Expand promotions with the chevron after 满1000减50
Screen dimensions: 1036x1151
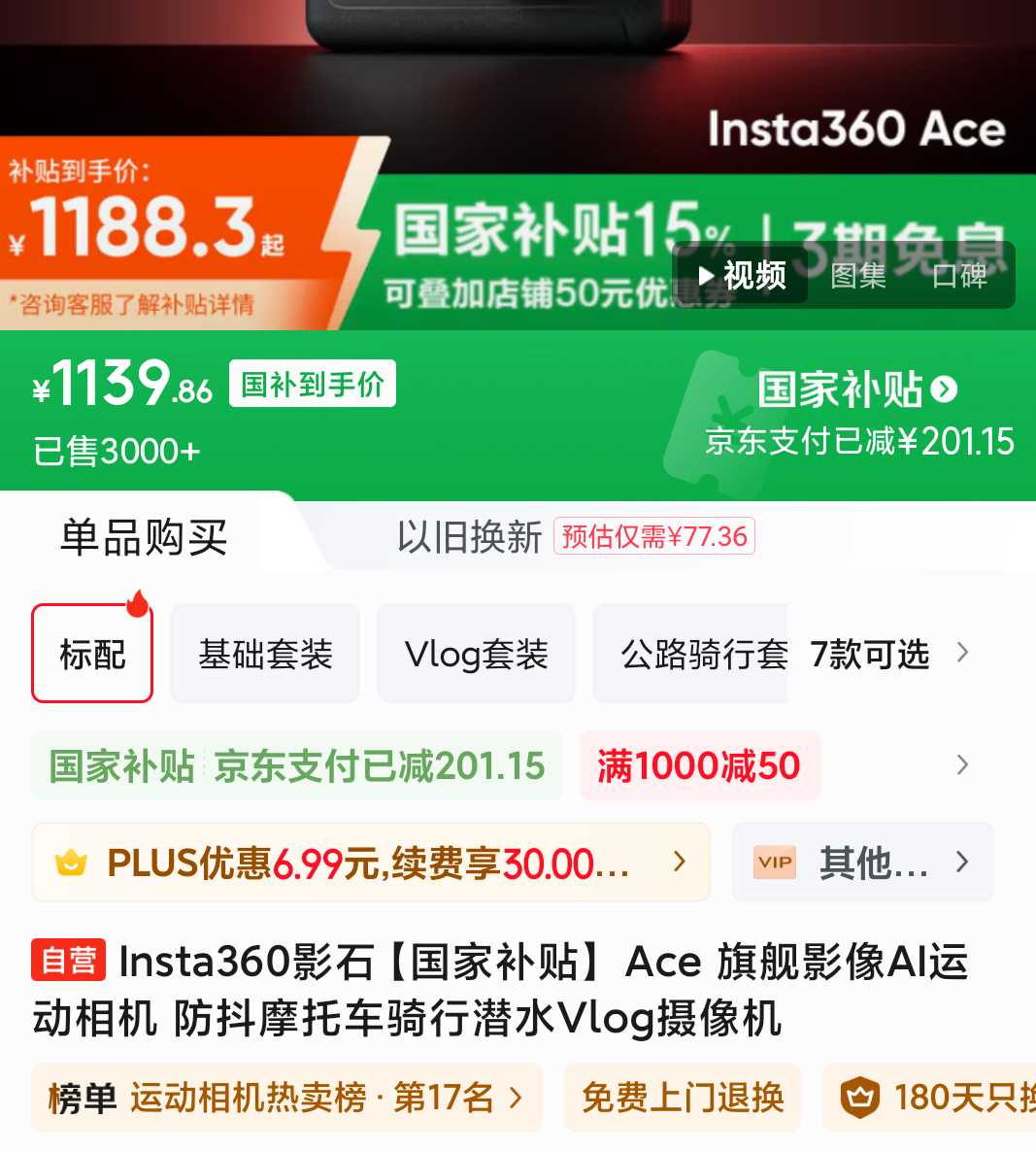pyautogui.click(x=962, y=765)
